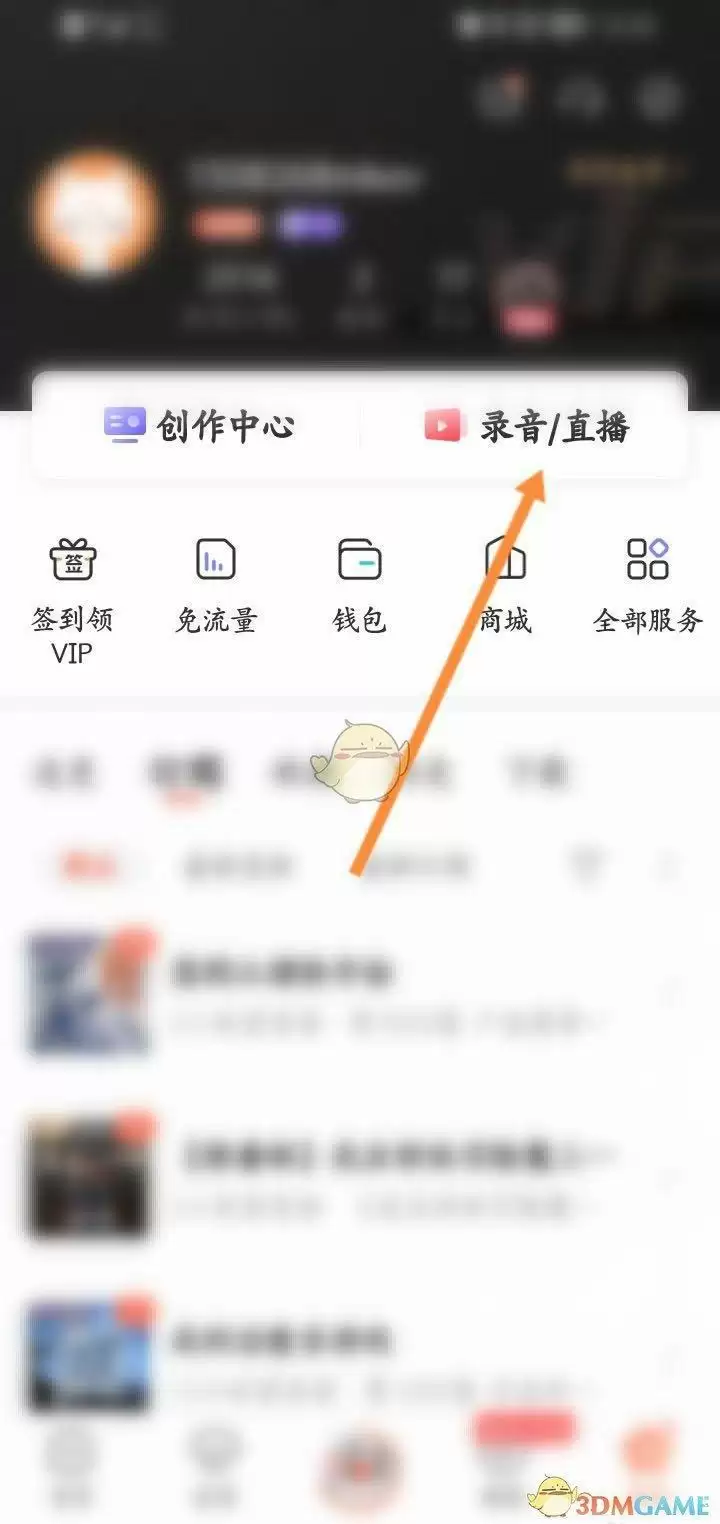Screen dimensions: 720x1524
Task: View 全部服务 all services
Action: (x=647, y=585)
